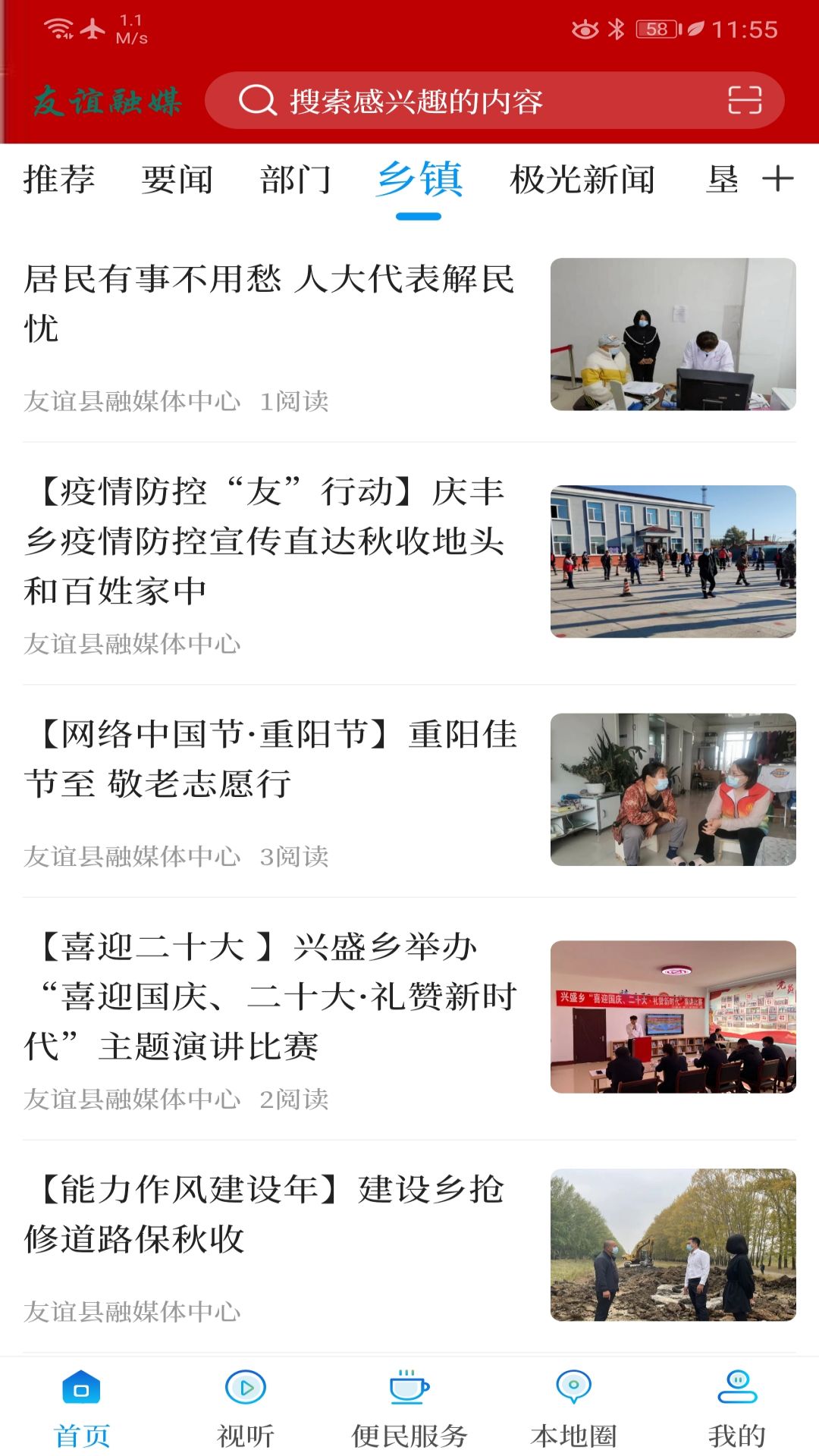This screenshot has height=1456, width=819.
Task: Open the 建设乡抢修道路保秋收 article
Action: click(x=409, y=1245)
